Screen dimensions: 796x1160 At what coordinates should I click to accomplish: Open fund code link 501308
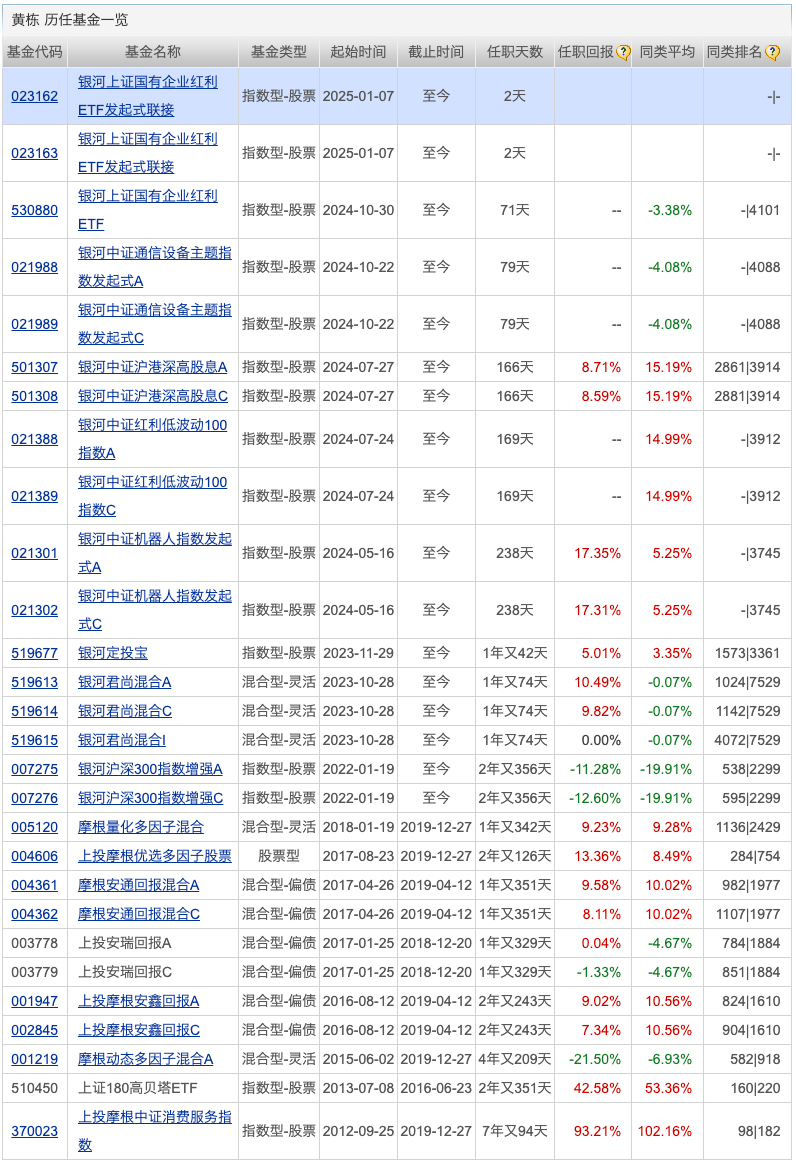point(34,396)
